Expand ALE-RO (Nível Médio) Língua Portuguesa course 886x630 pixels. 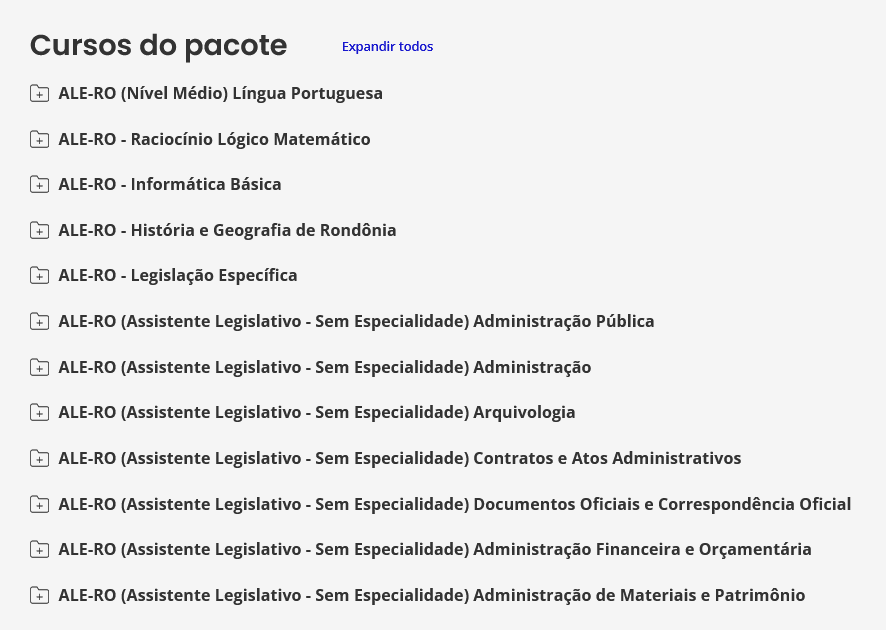tap(220, 94)
